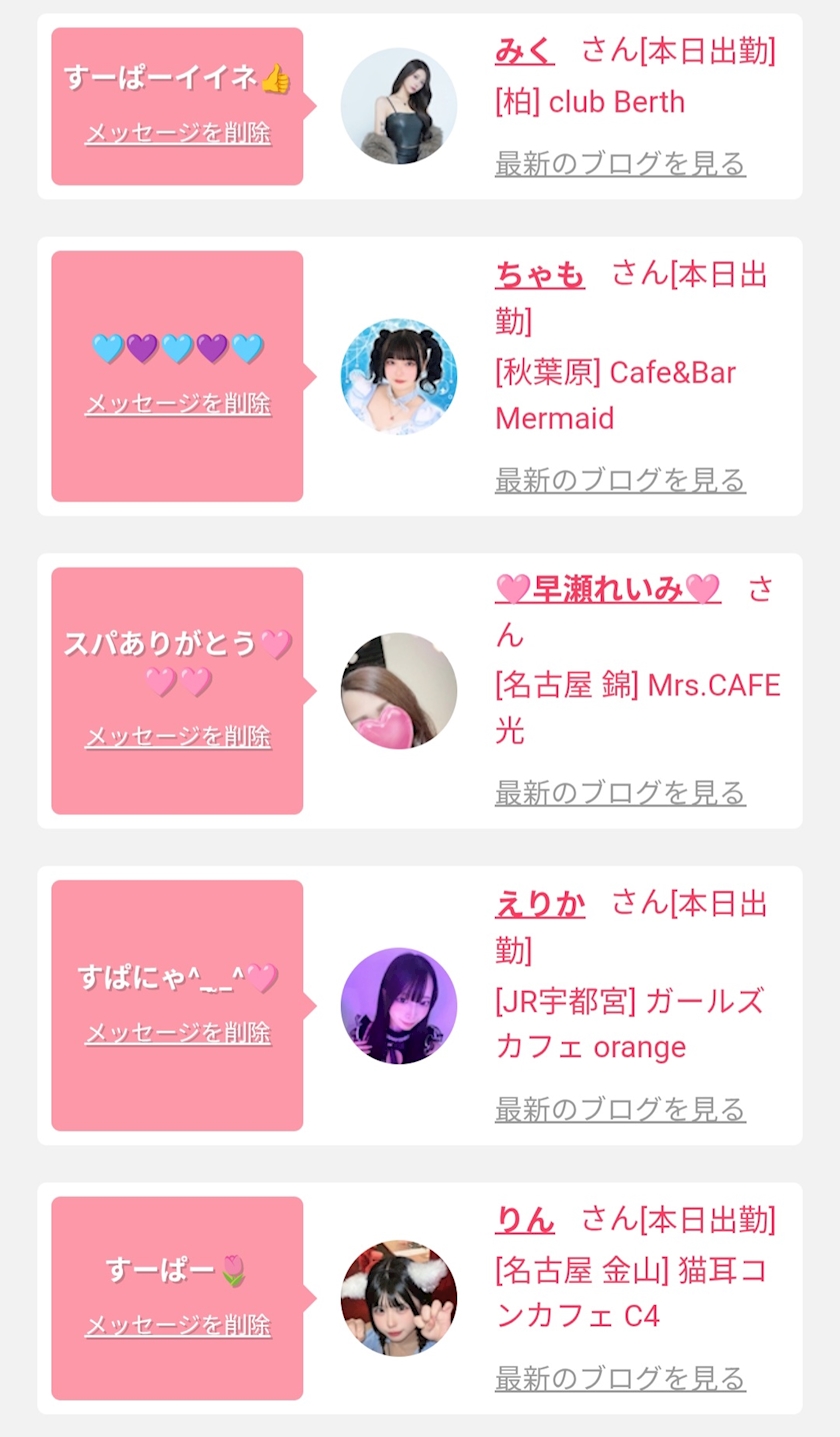The height and width of the screenshot is (1437, 840).
Task: View えりか's latest blog
Action: click(x=620, y=1110)
